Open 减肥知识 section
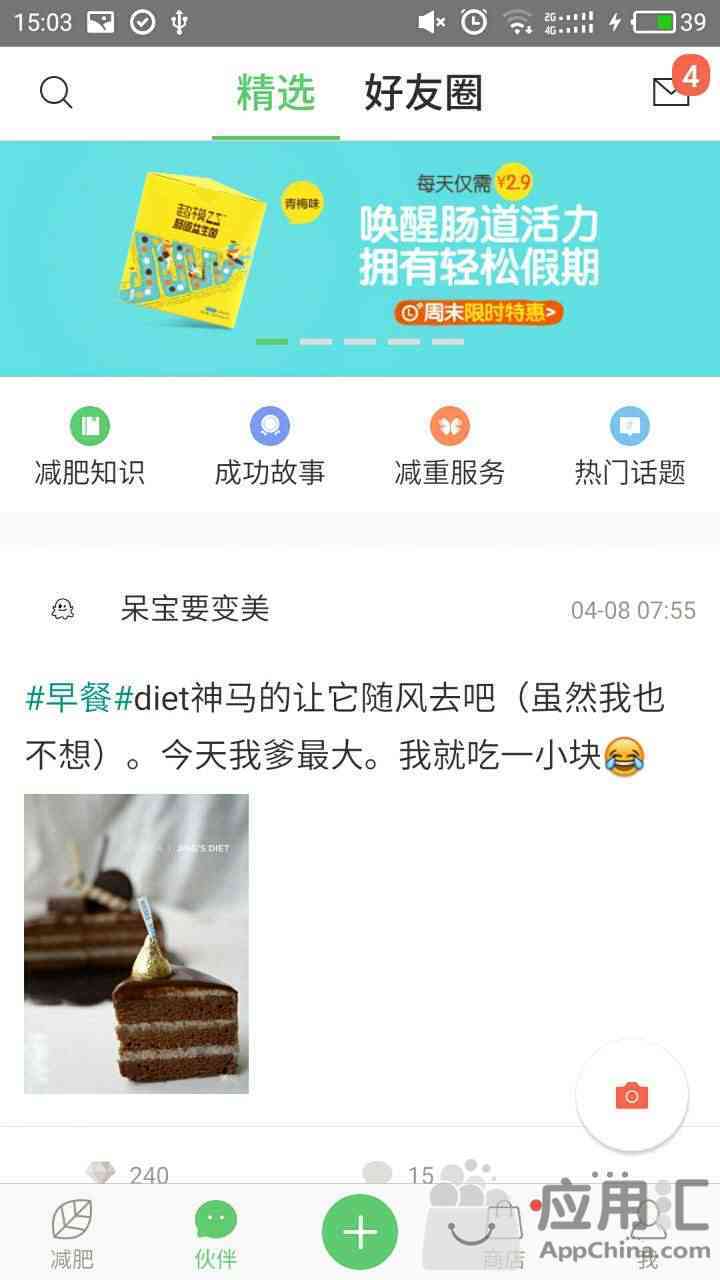 [x=90, y=447]
